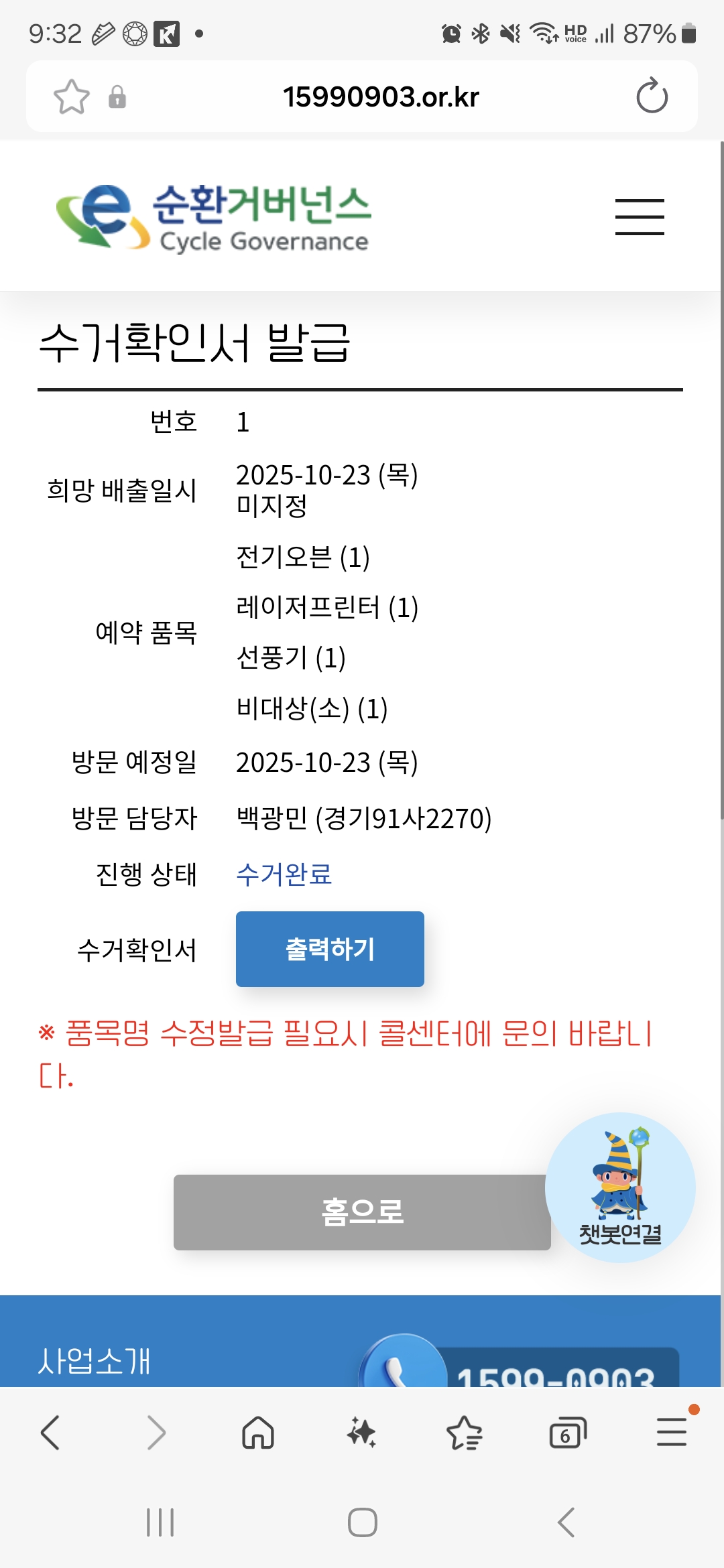The width and height of the screenshot is (724, 1568).
Task: Open the hamburger site menu
Action: [640, 216]
